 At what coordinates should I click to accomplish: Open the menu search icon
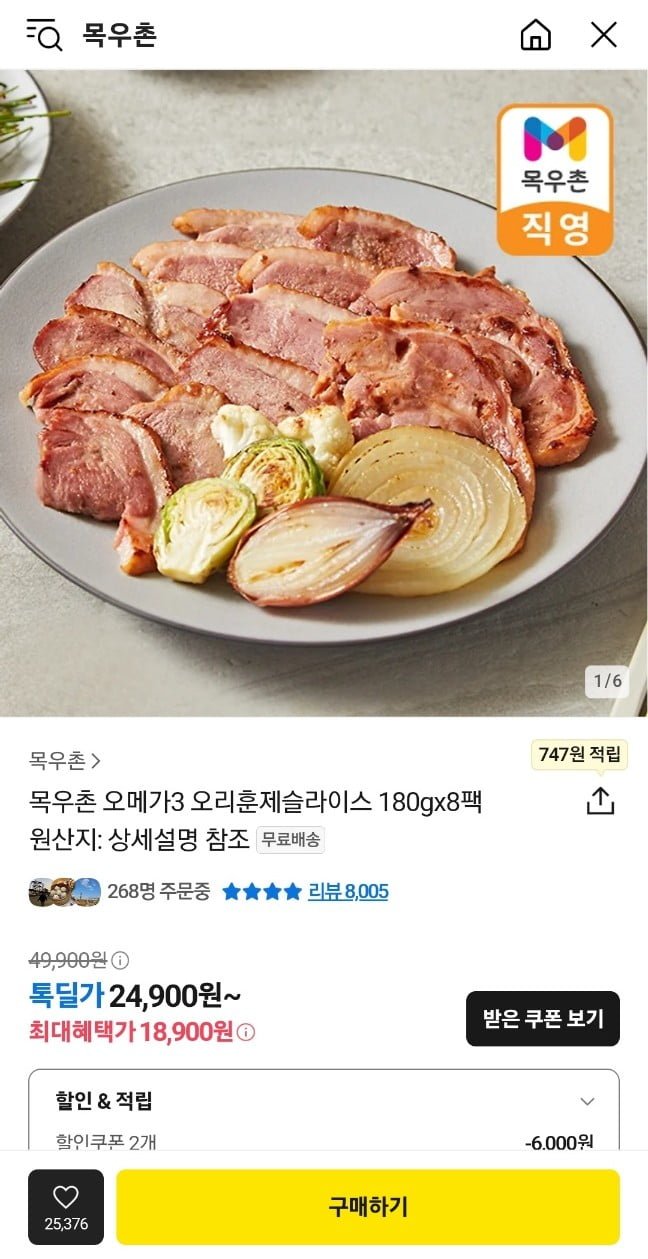[x=44, y=35]
